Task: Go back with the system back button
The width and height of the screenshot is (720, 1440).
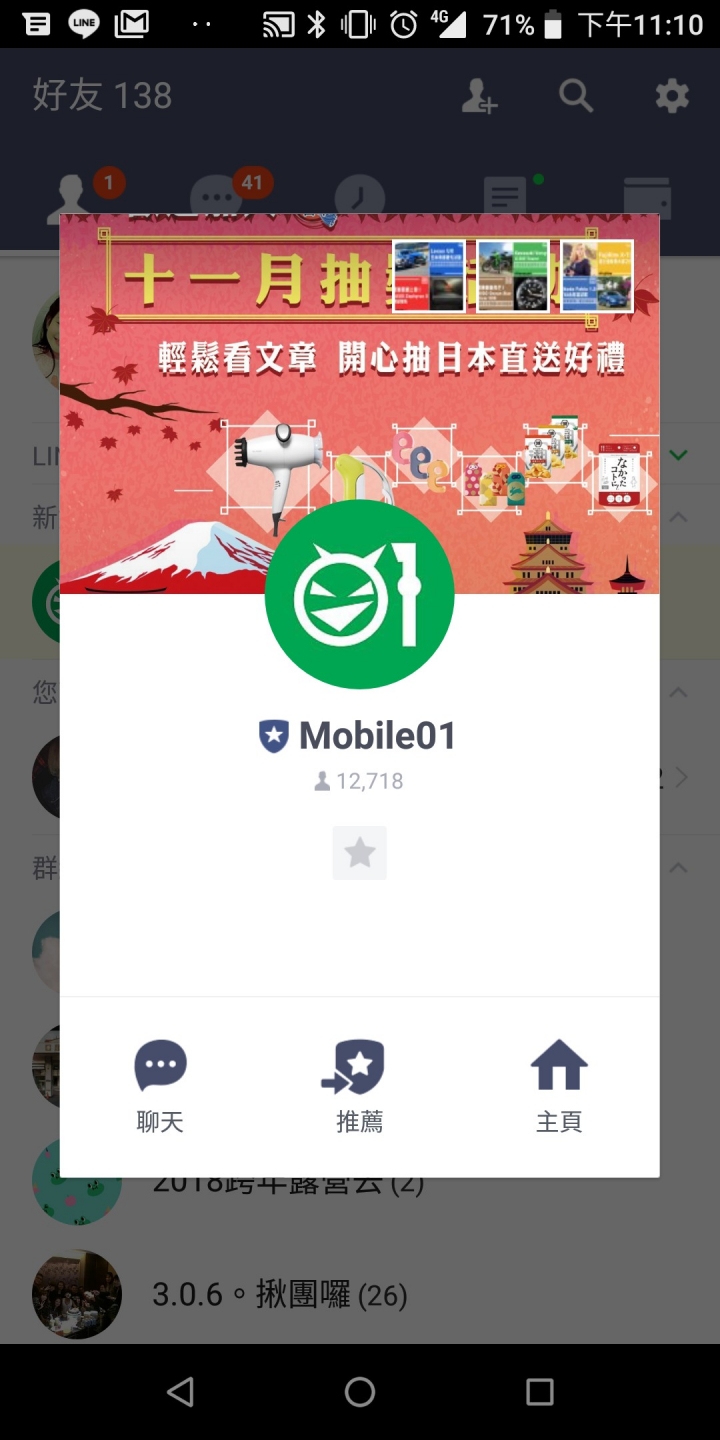Action: click(x=180, y=1391)
